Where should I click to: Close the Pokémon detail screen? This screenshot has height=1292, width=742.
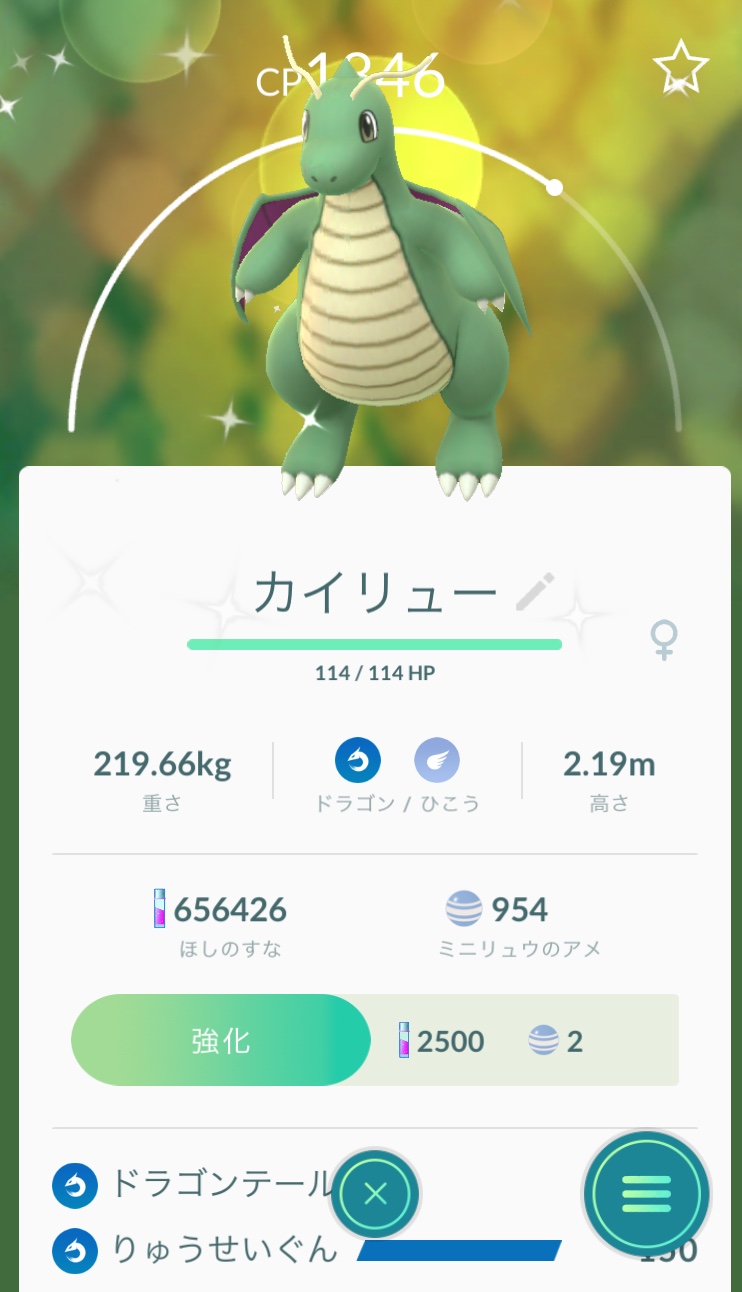375,1193
